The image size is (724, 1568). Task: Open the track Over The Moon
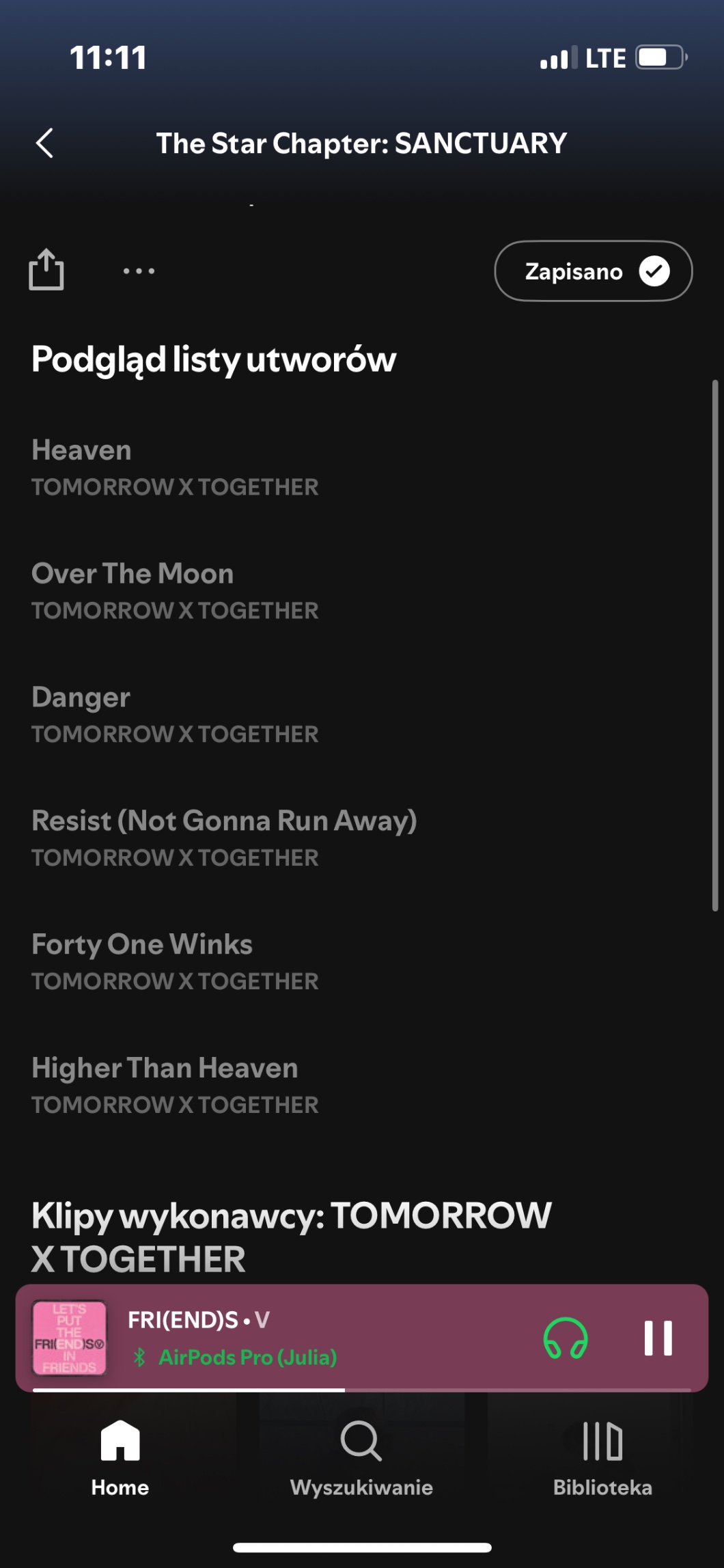coord(175,591)
